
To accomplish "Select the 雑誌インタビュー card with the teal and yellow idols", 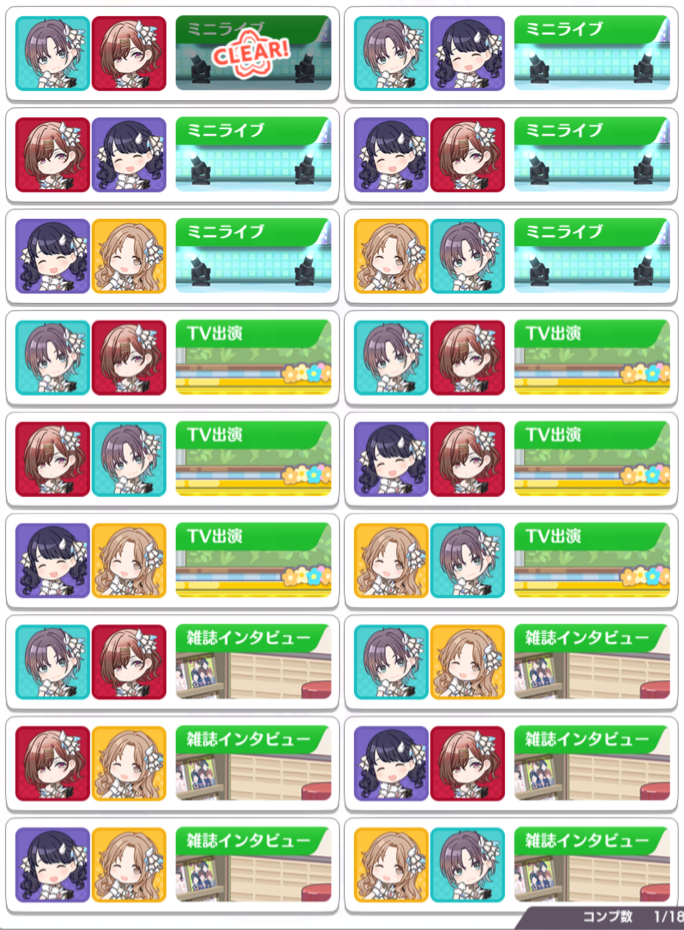I will (x=510, y=662).
